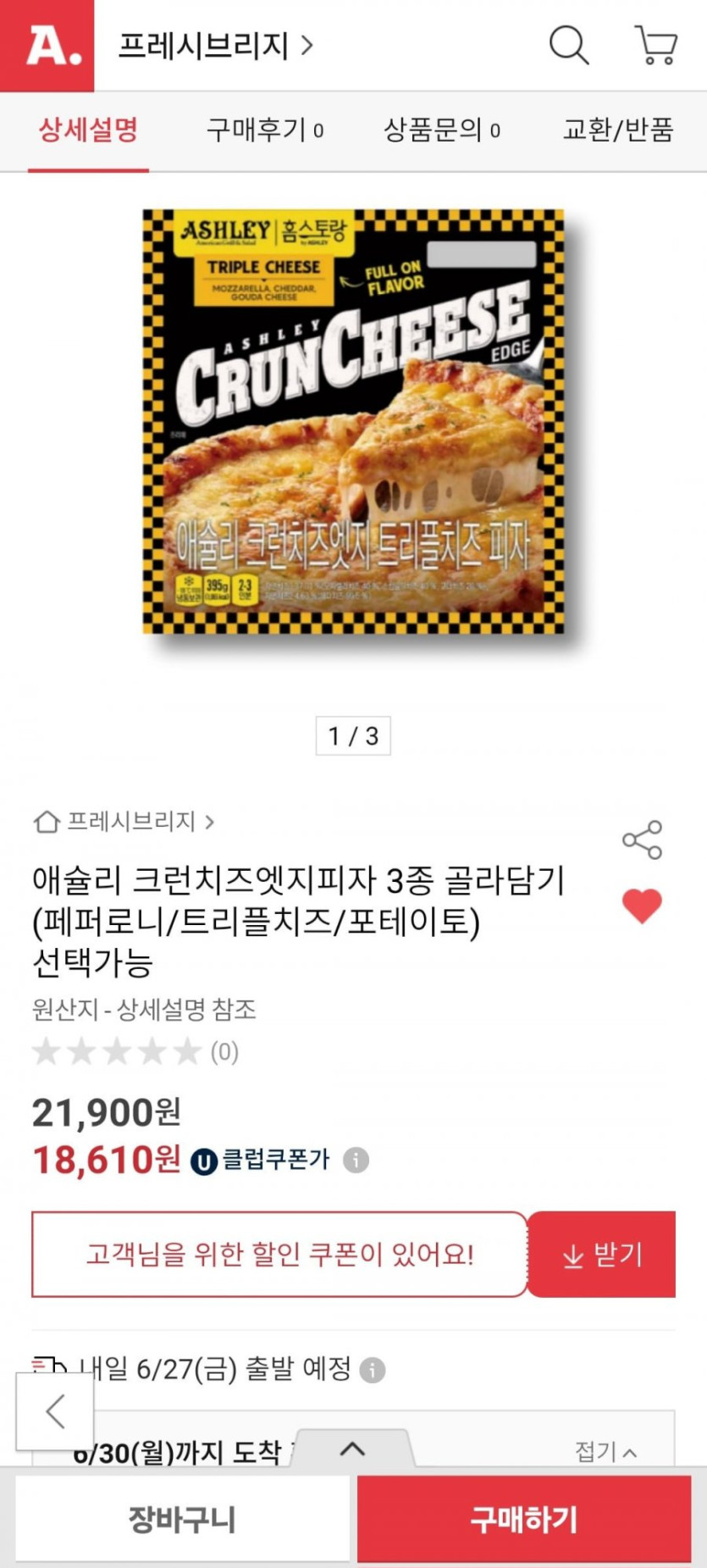The image size is (707, 1568).
Task: Expand the bottom purchase option panel
Action: [352, 1449]
